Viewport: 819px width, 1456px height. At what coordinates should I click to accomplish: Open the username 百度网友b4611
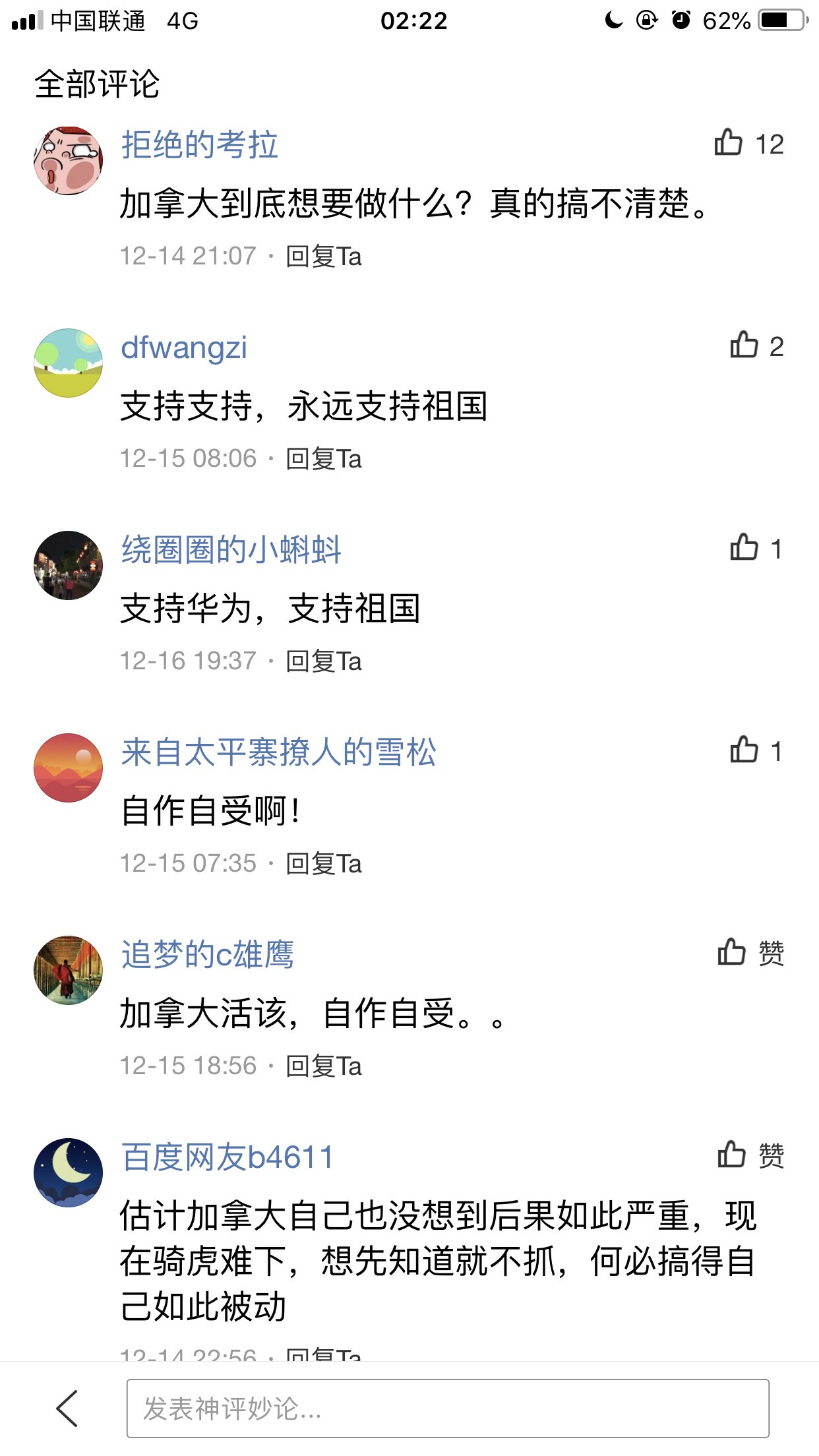click(x=228, y=1157)
